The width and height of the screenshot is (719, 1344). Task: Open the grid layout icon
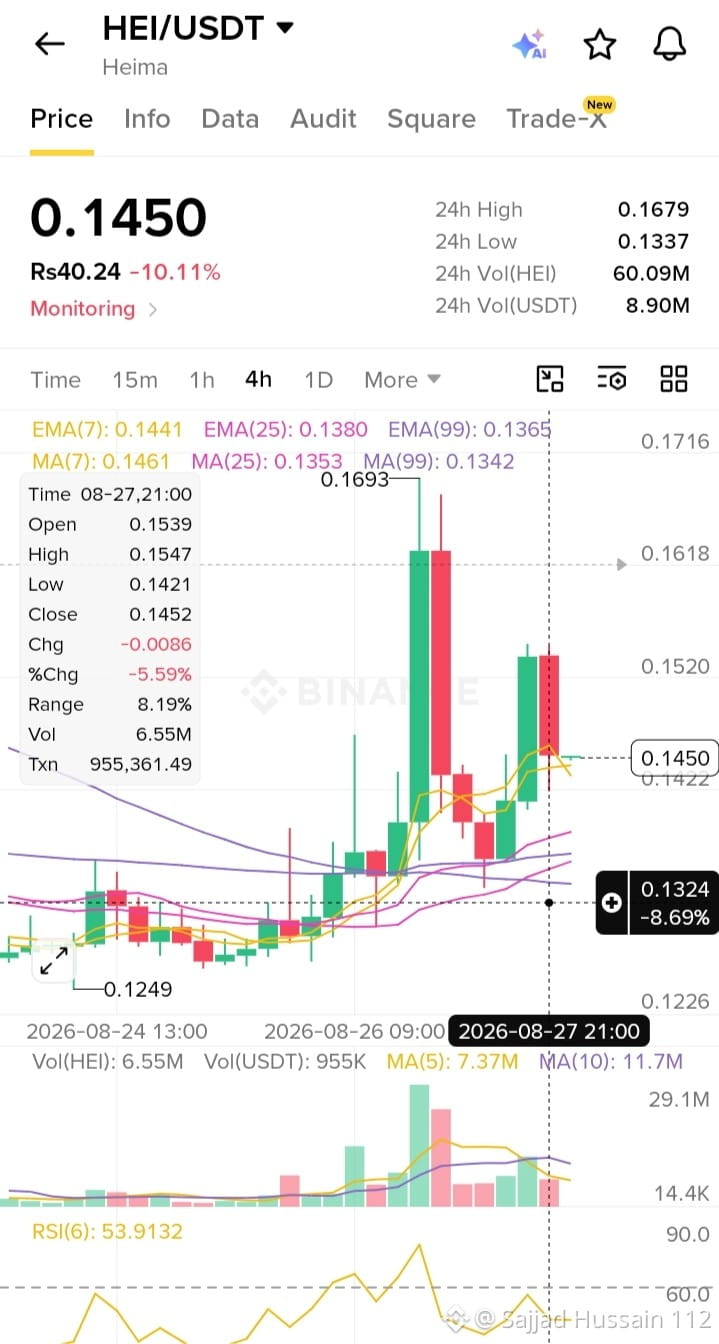[674, 379]
